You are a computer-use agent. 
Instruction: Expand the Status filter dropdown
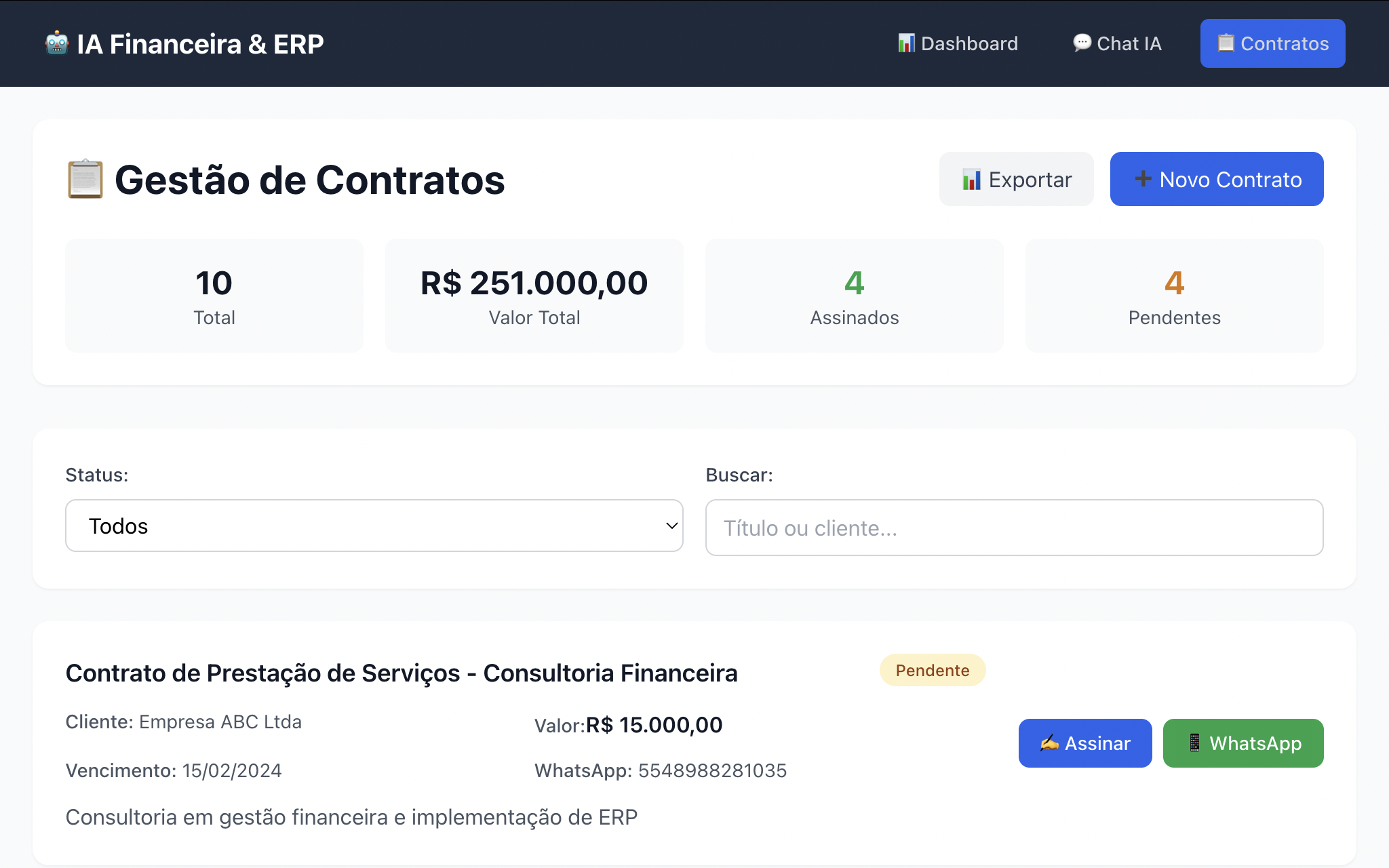374,526
